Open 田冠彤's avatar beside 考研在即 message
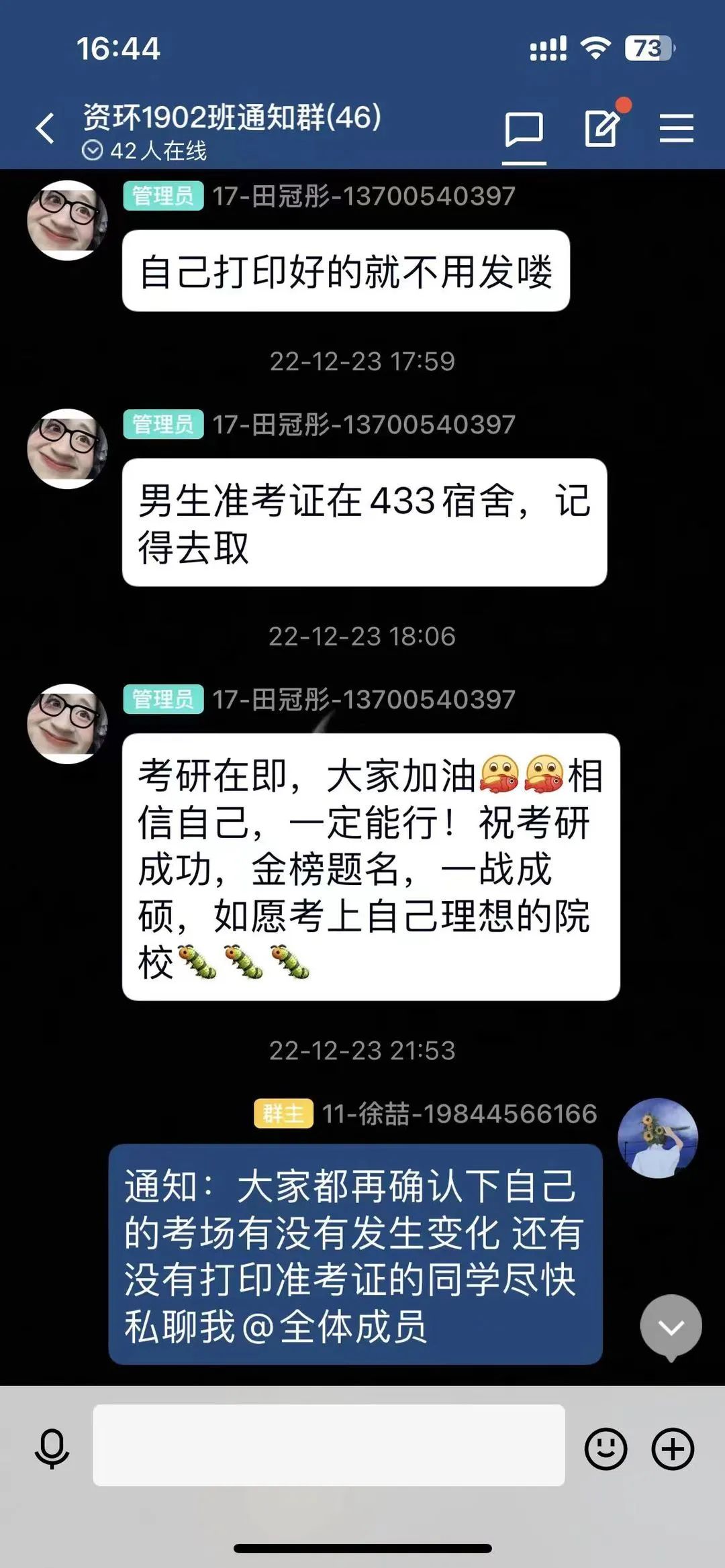This screenshot has width=725, height=1568. (67, 723)
